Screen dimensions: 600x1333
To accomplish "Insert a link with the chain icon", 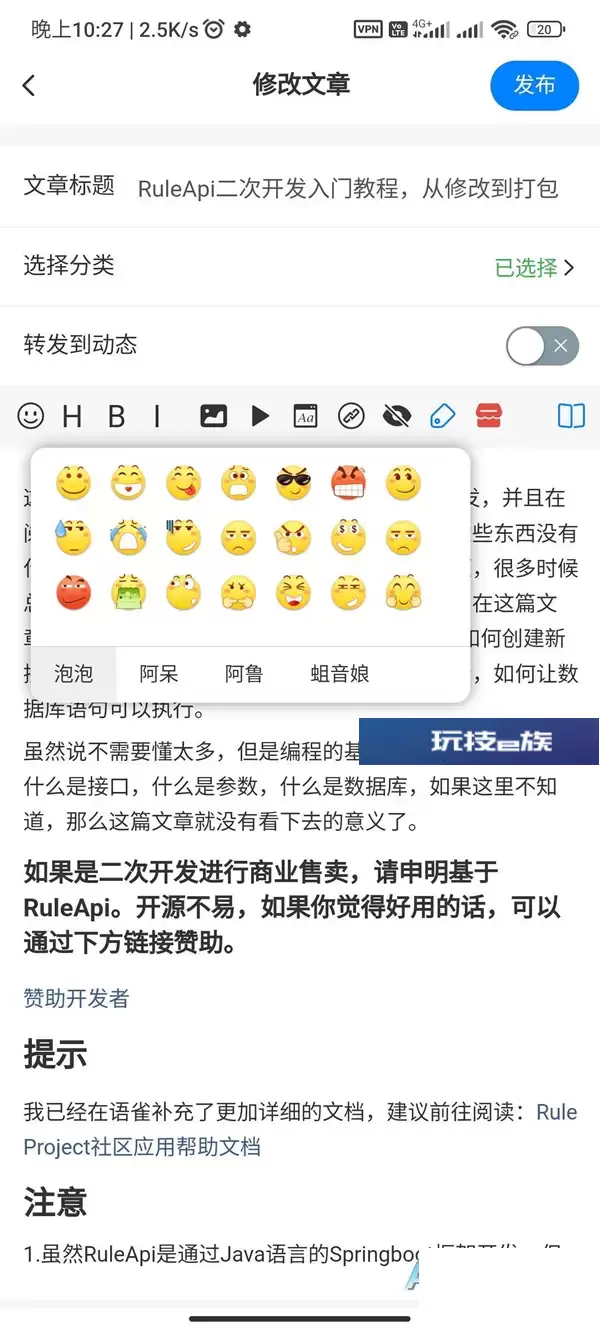I will tap(351, 416).
